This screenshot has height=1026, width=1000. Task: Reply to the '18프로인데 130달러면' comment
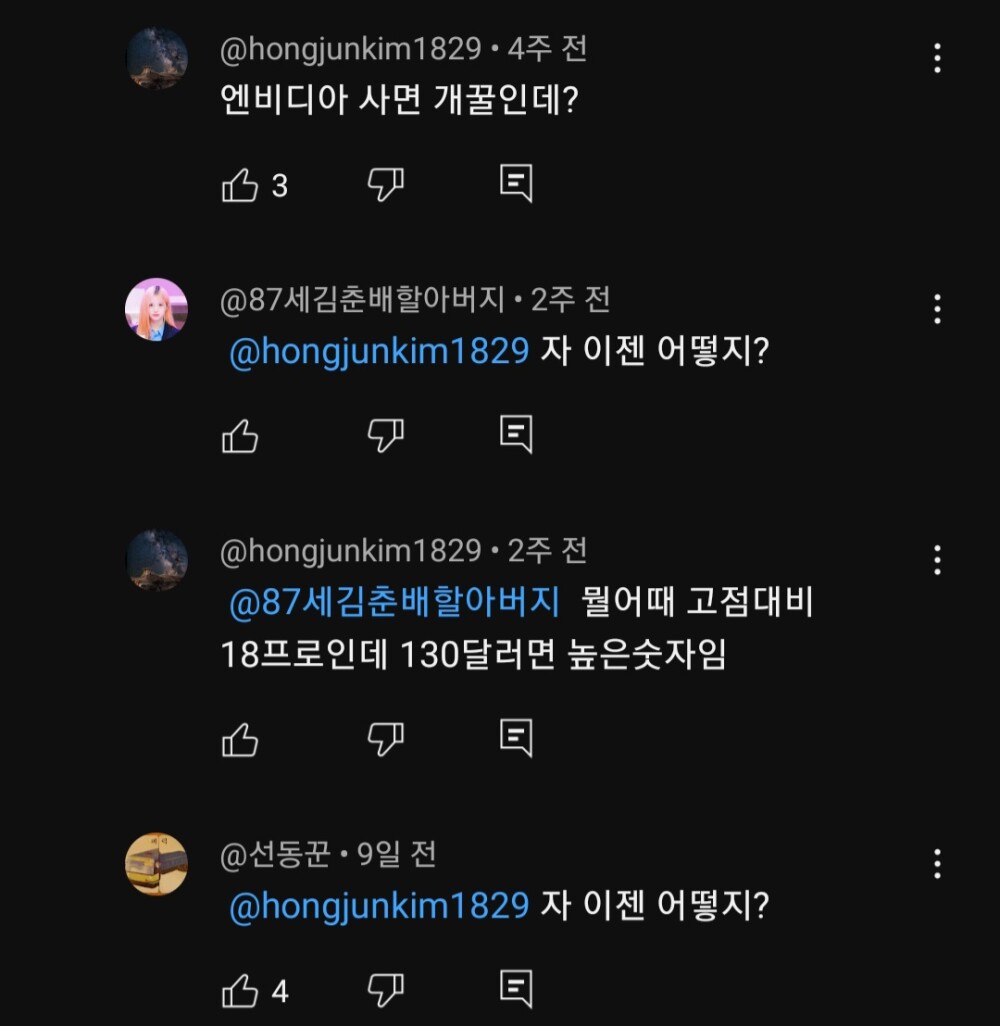[516, 739]
